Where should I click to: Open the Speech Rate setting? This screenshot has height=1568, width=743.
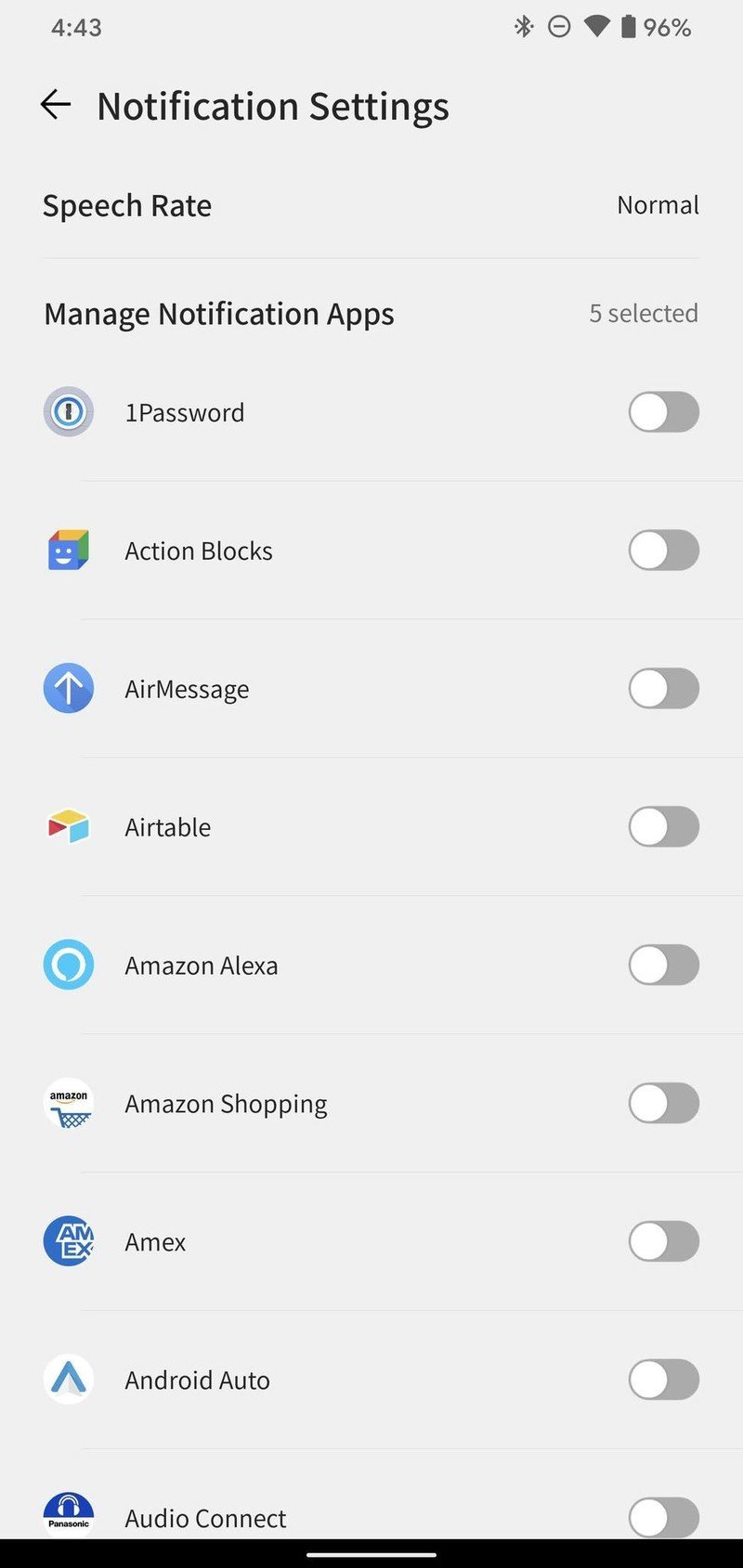(x=371, y=205)
